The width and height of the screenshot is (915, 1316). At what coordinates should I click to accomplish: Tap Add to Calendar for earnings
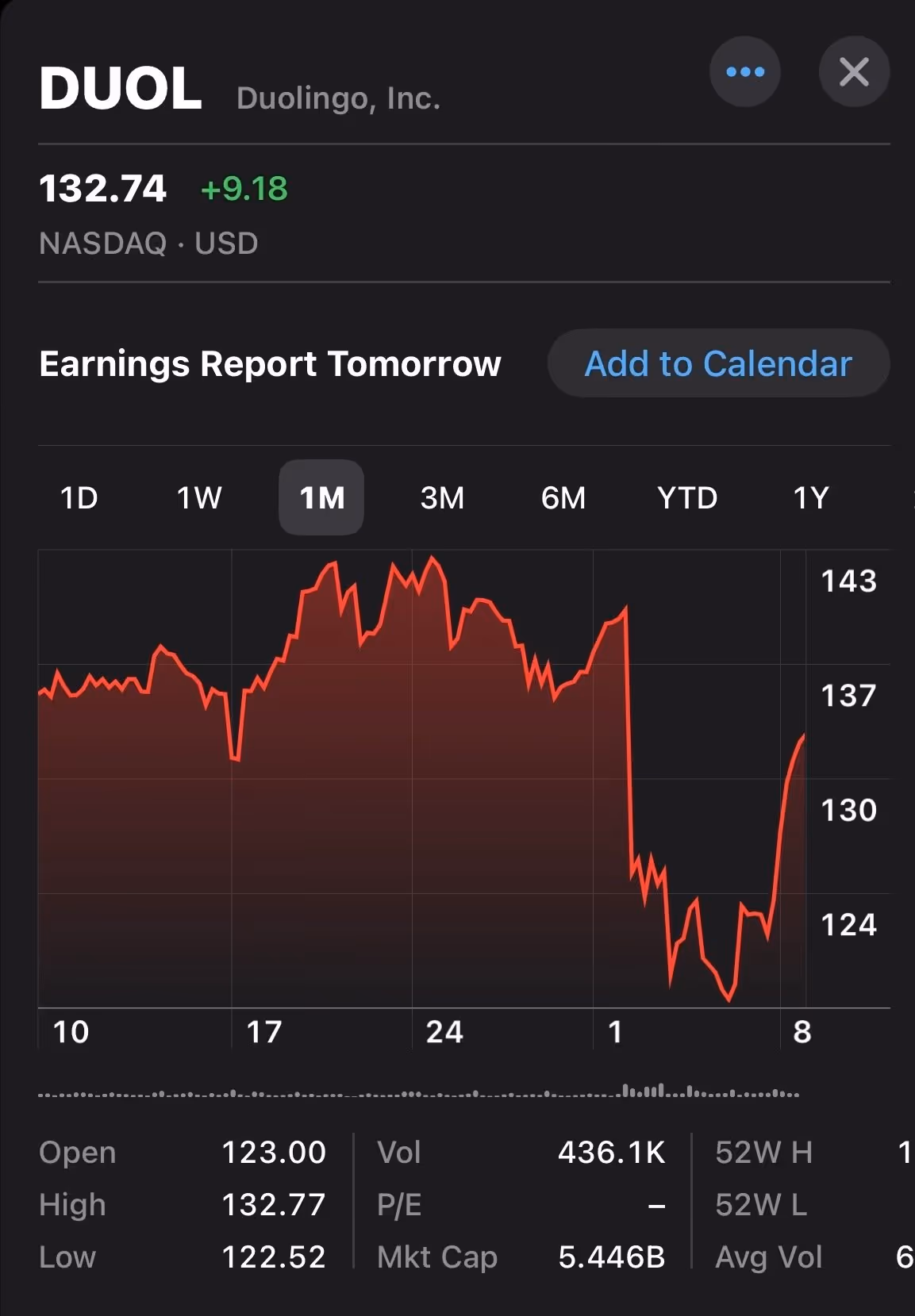[717, 363]
